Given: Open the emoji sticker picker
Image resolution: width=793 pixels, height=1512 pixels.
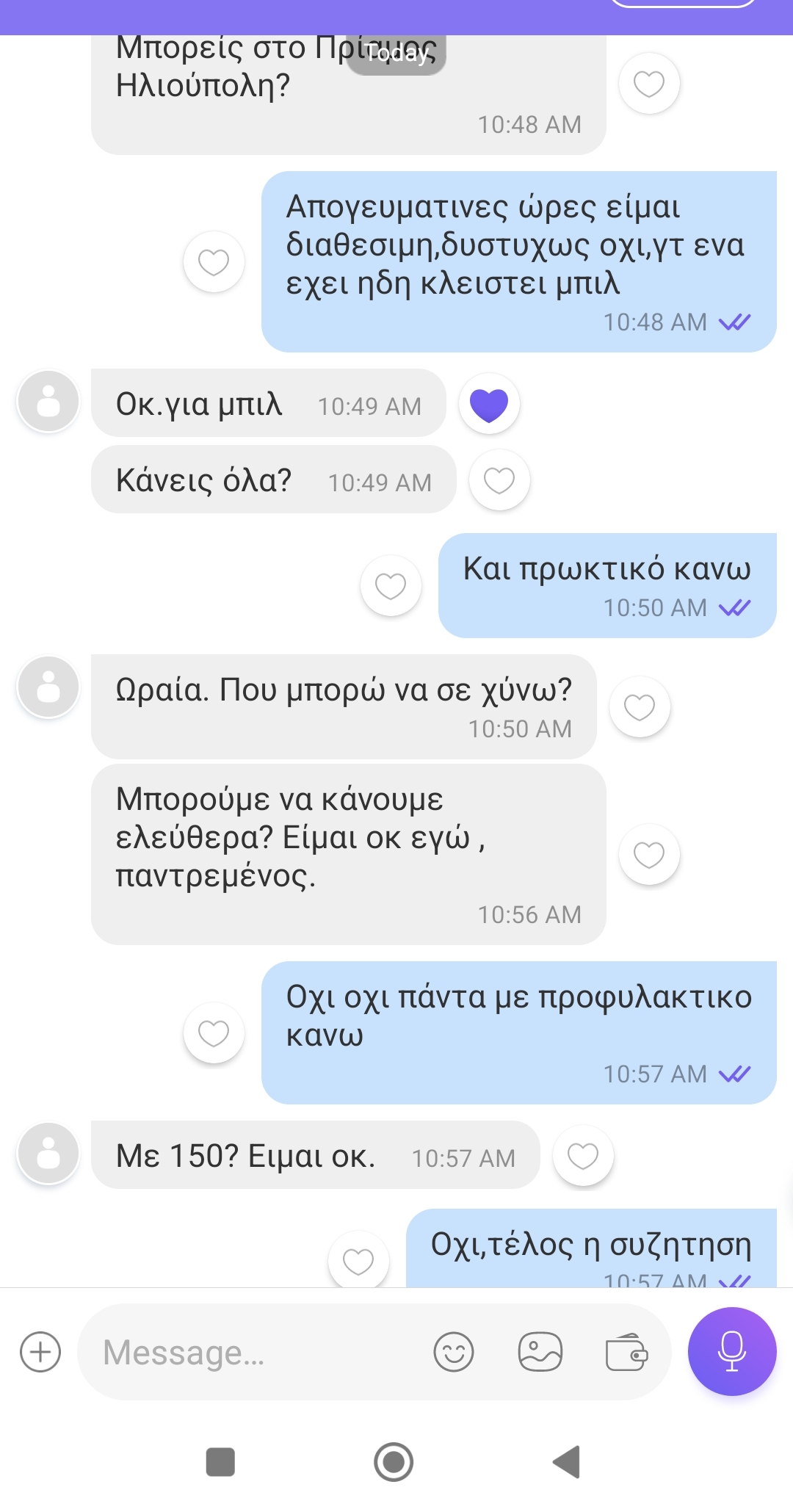Looking at the screenshot, I should [x=454, y=1352].
